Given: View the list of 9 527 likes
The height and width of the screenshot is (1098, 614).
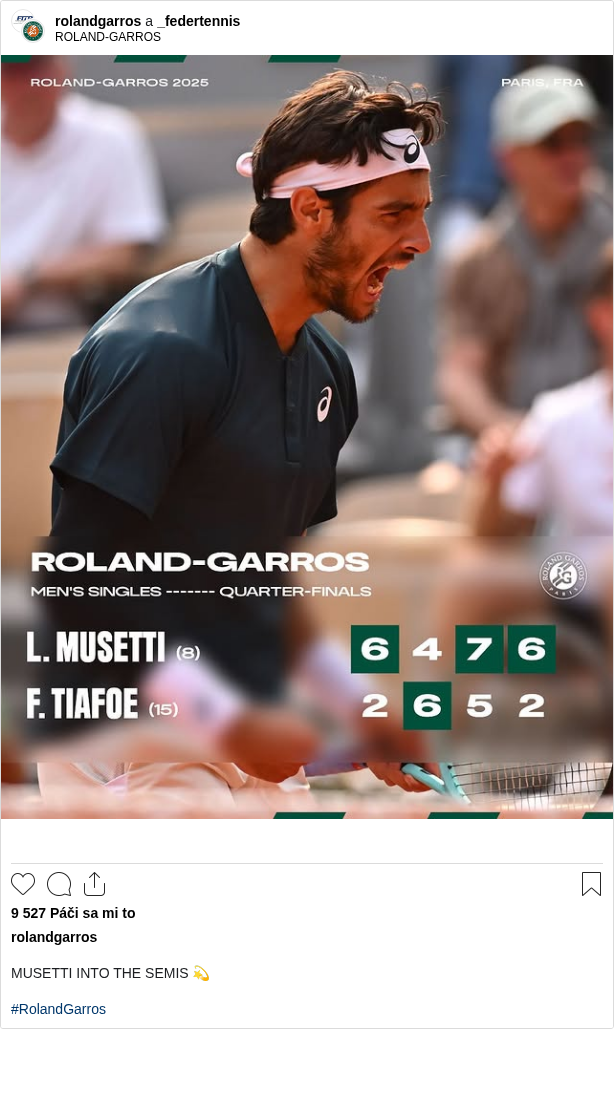Looking at the screenshot, I should 73,913.
